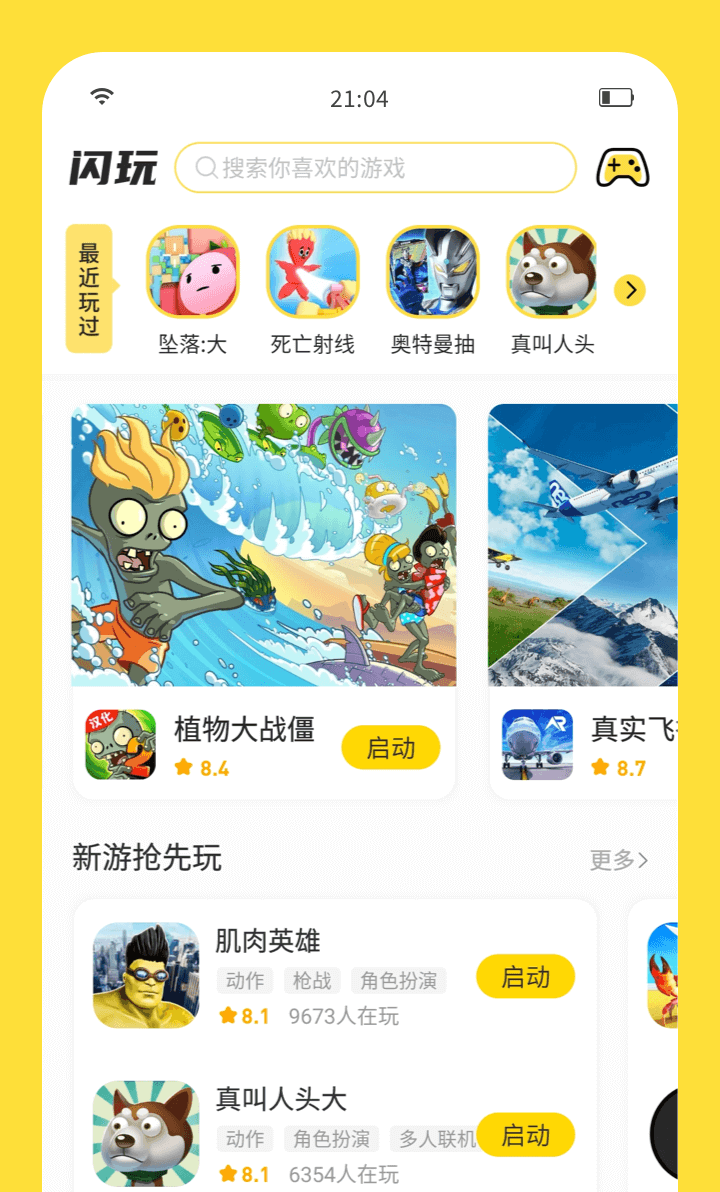Image resolution: width=720 pixels, height=1192 pixels.
Task: Open 更多 to see more new games
Action: click(x=619, y=858)
